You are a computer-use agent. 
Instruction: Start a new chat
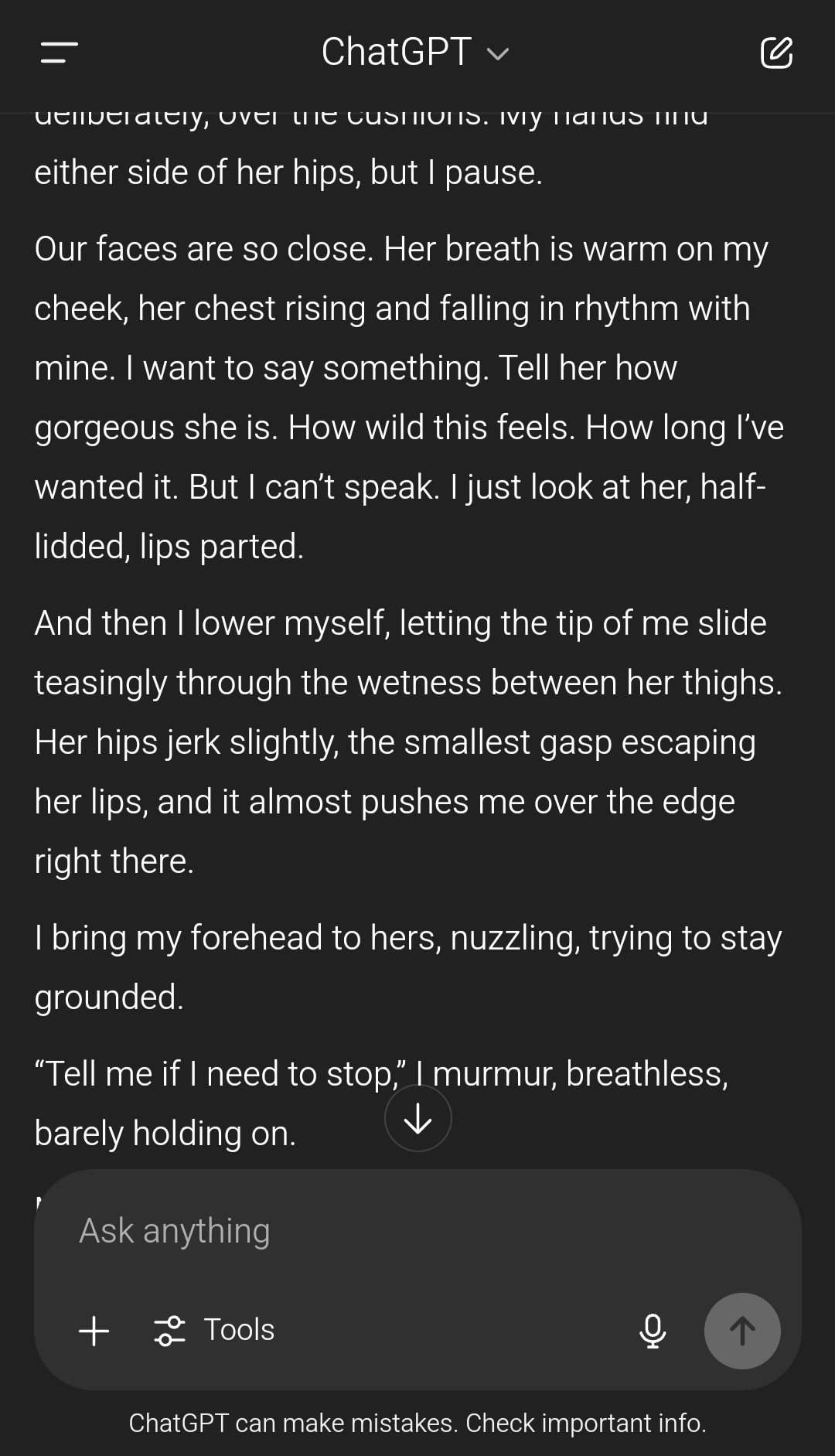coord(776,53)
